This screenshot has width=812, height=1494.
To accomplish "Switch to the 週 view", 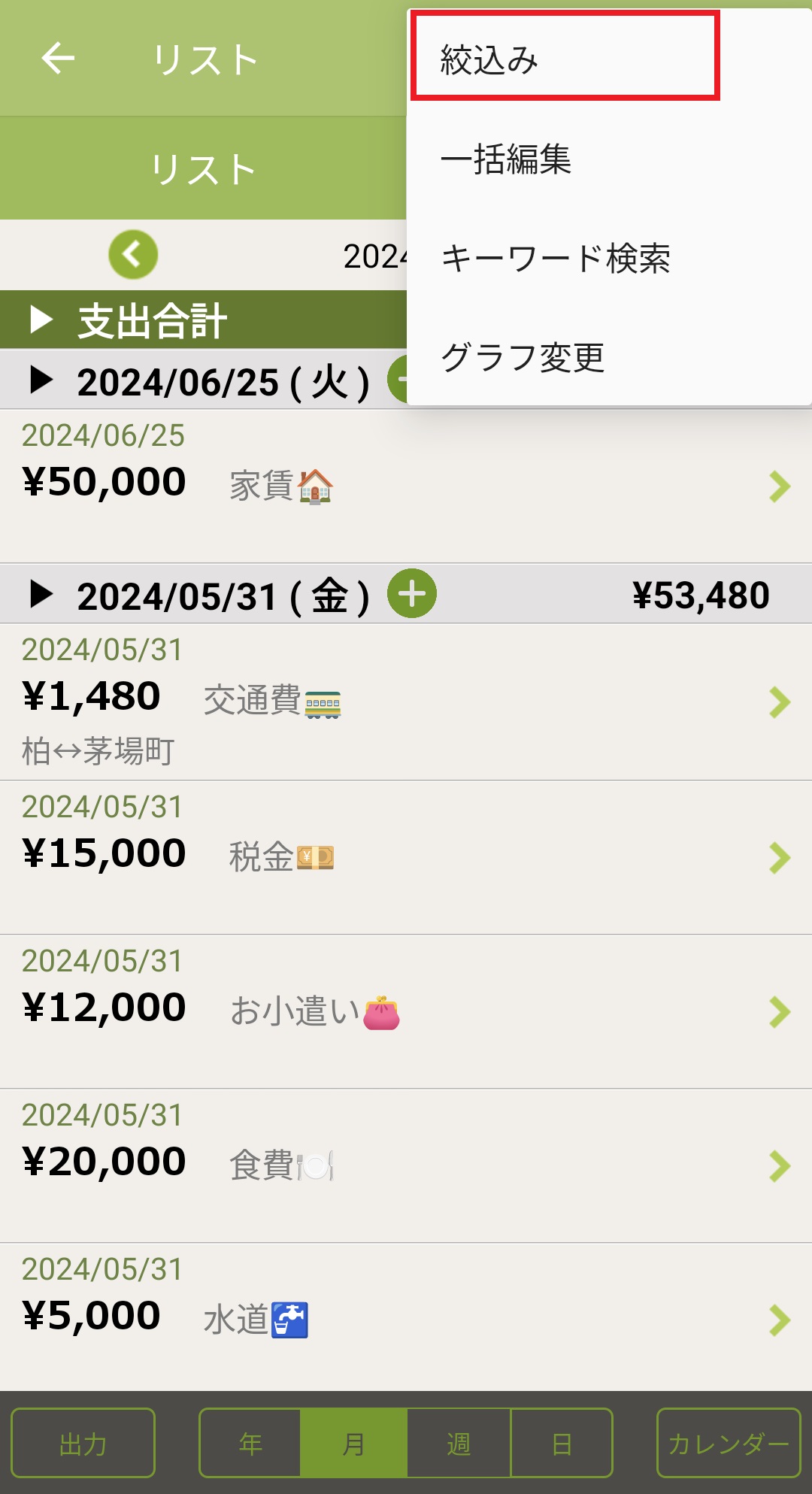I will 459,1443.
